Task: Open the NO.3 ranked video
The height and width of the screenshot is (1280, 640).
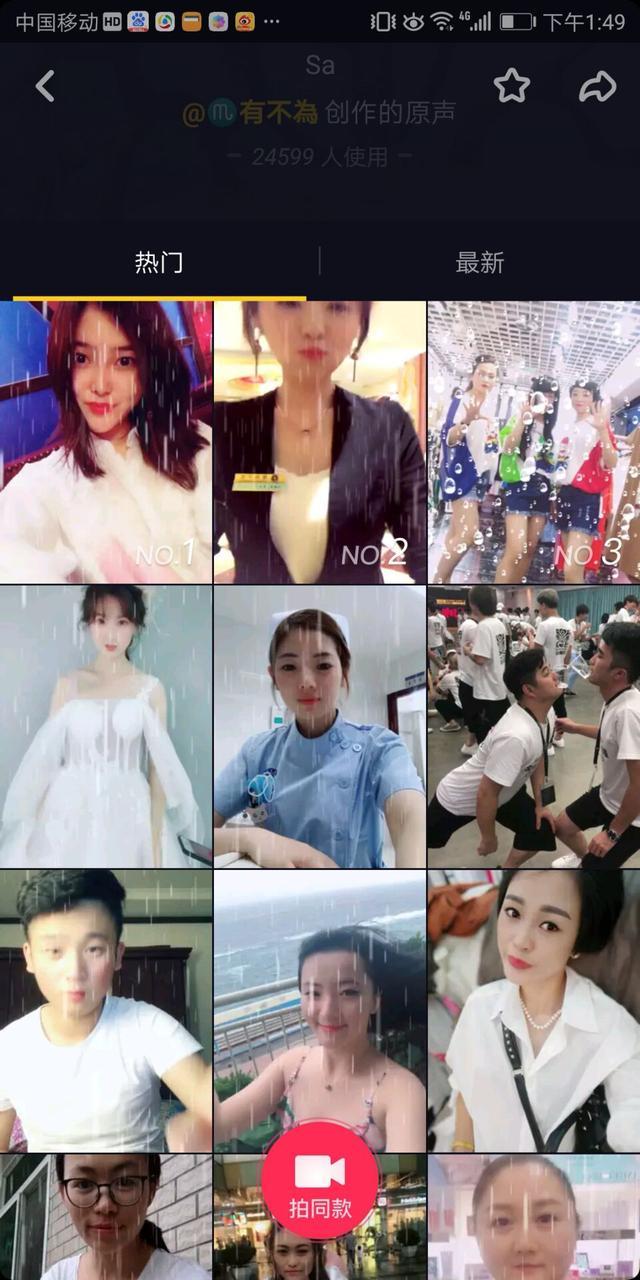Action: 534,442
